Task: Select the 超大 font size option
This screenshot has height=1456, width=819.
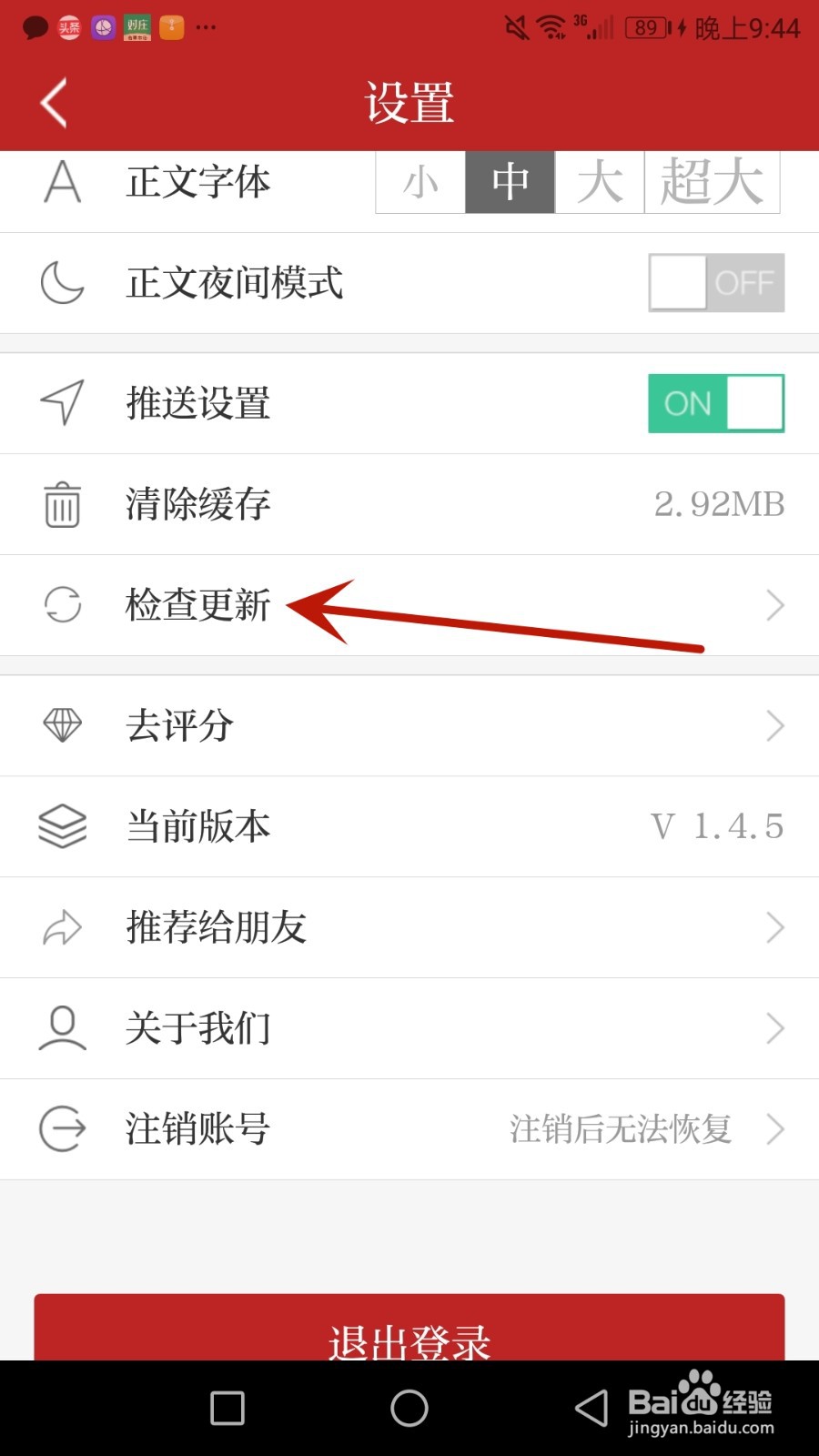Action: [713, 182]
